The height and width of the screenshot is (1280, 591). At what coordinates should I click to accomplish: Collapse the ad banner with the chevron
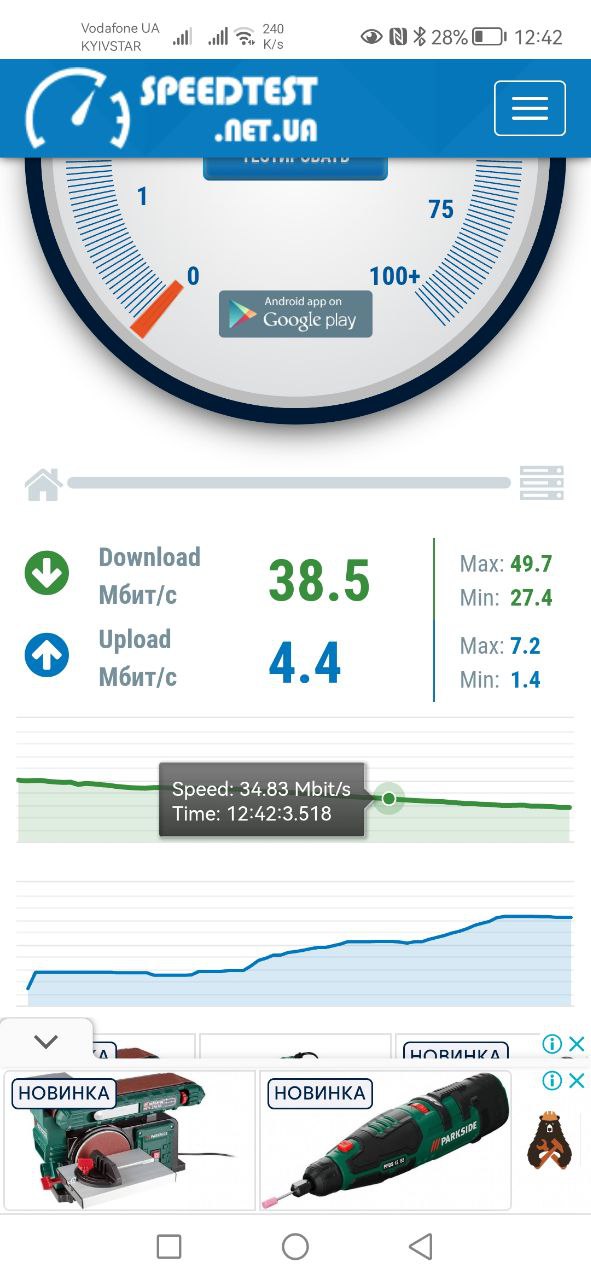(46, 1041)
